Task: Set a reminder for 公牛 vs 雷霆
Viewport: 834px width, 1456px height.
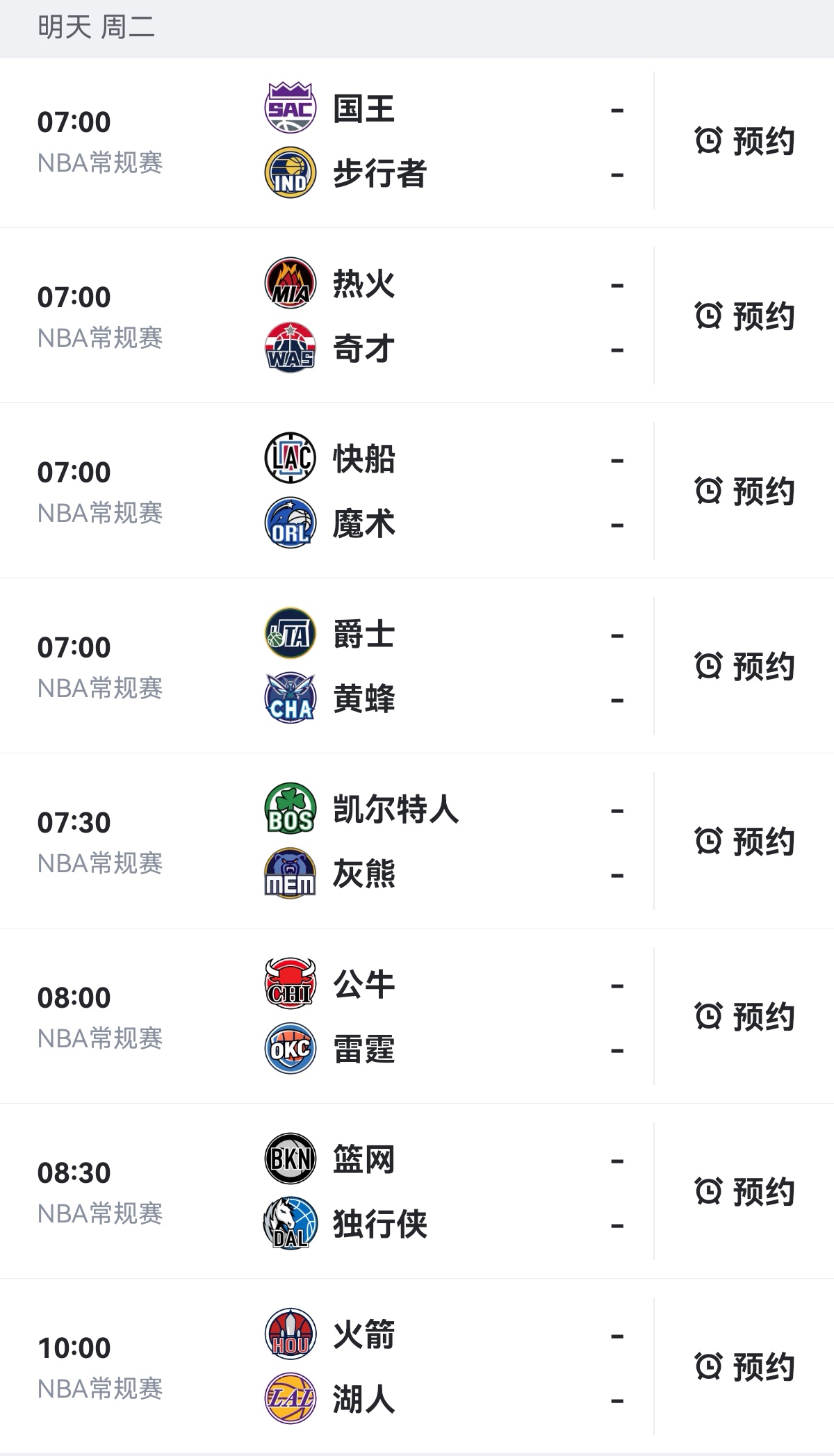Action: pos(744,1017)
